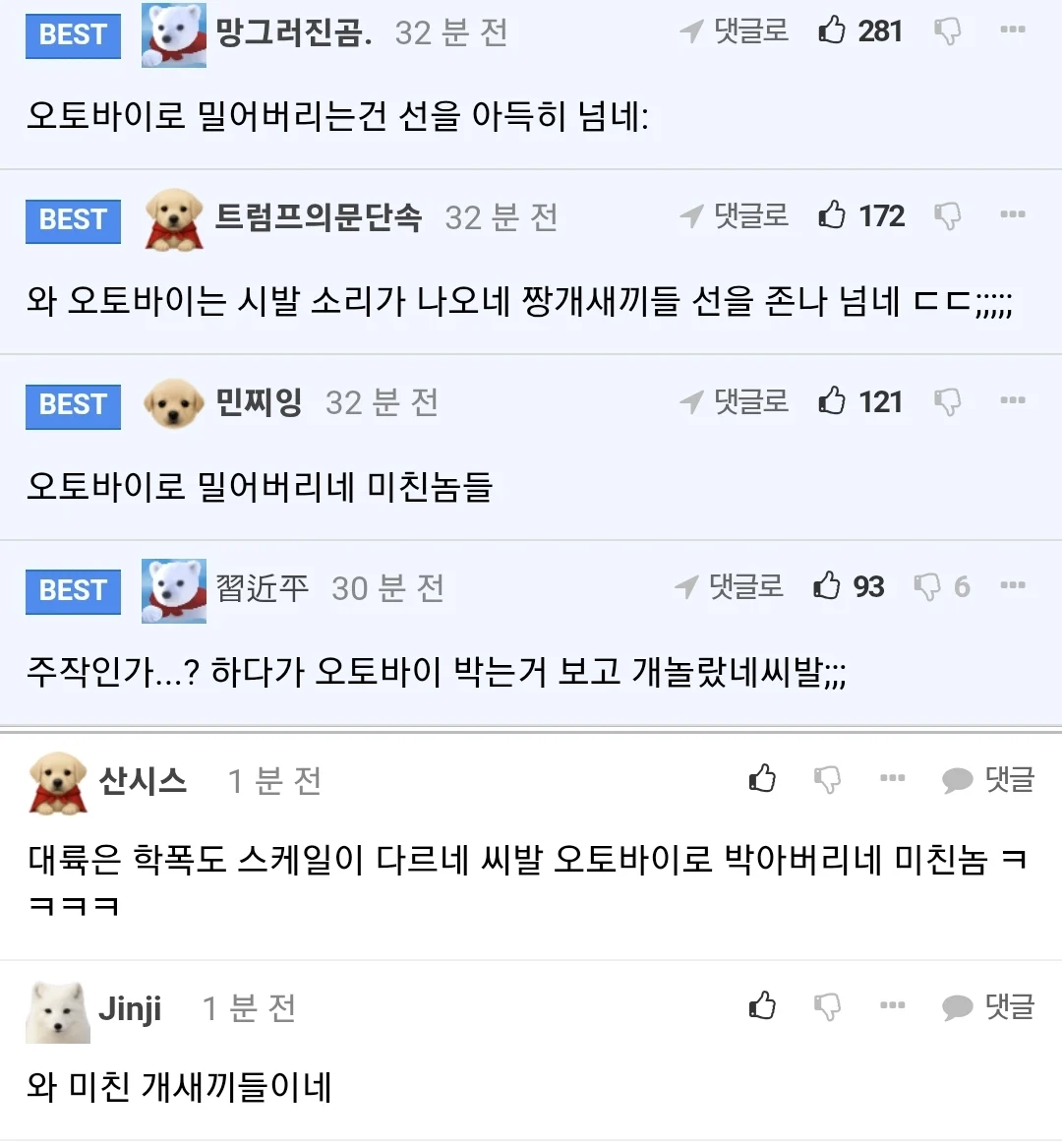The image size is (1062, 1148).
Task: Reply to 산시스 with 댓글 button
Action: (x=988, y=779)
